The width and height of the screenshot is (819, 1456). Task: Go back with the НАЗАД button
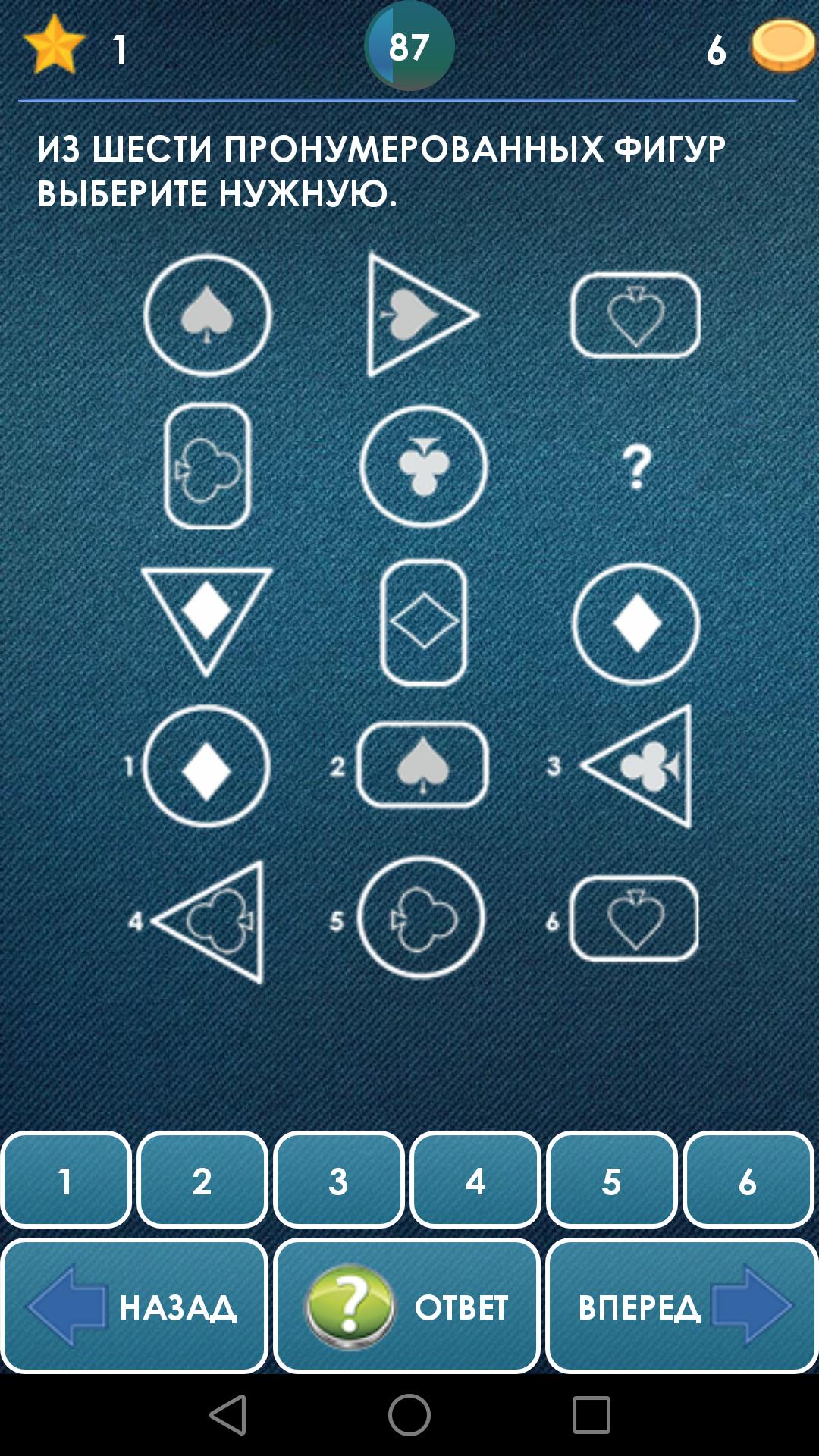tap(134, 1307)
